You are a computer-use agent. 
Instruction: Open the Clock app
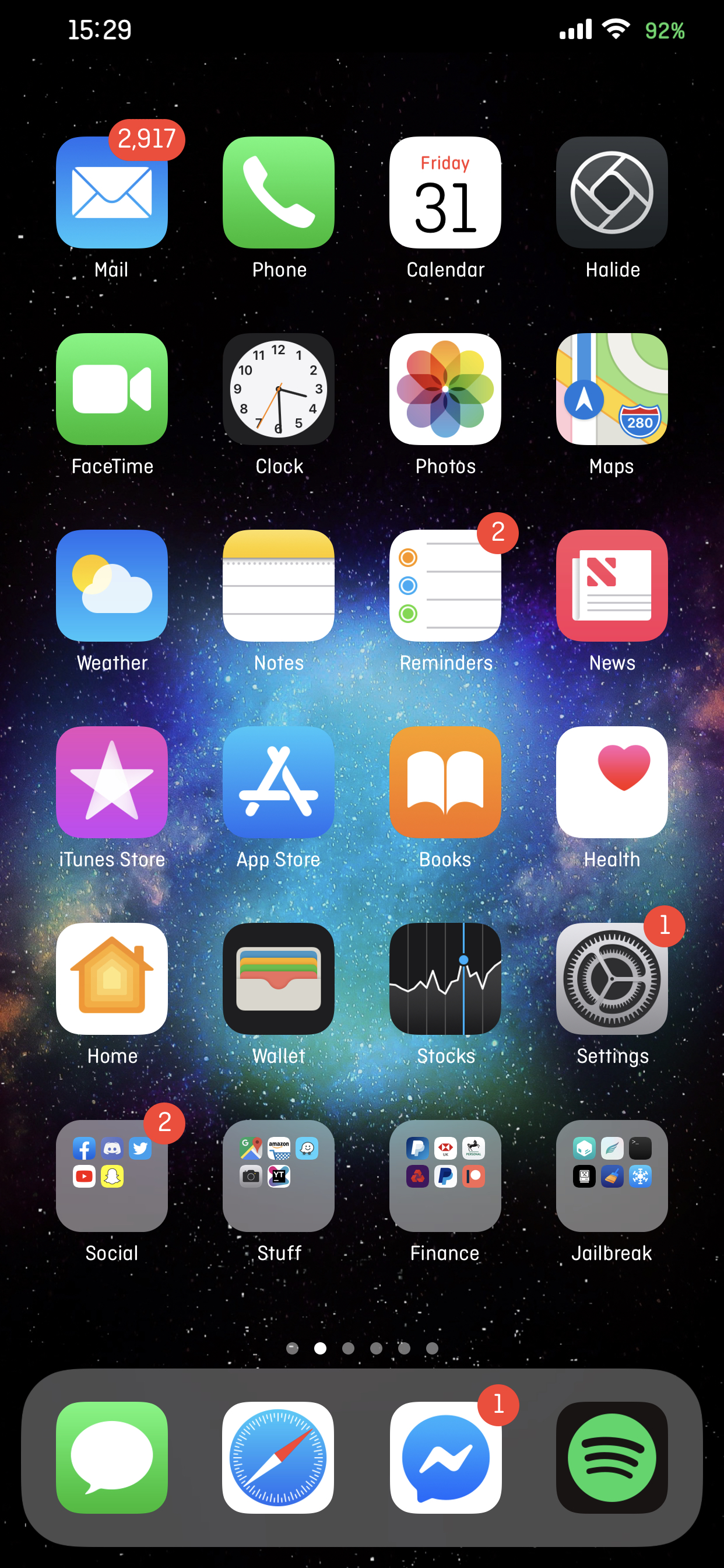[x=279, y=389]
